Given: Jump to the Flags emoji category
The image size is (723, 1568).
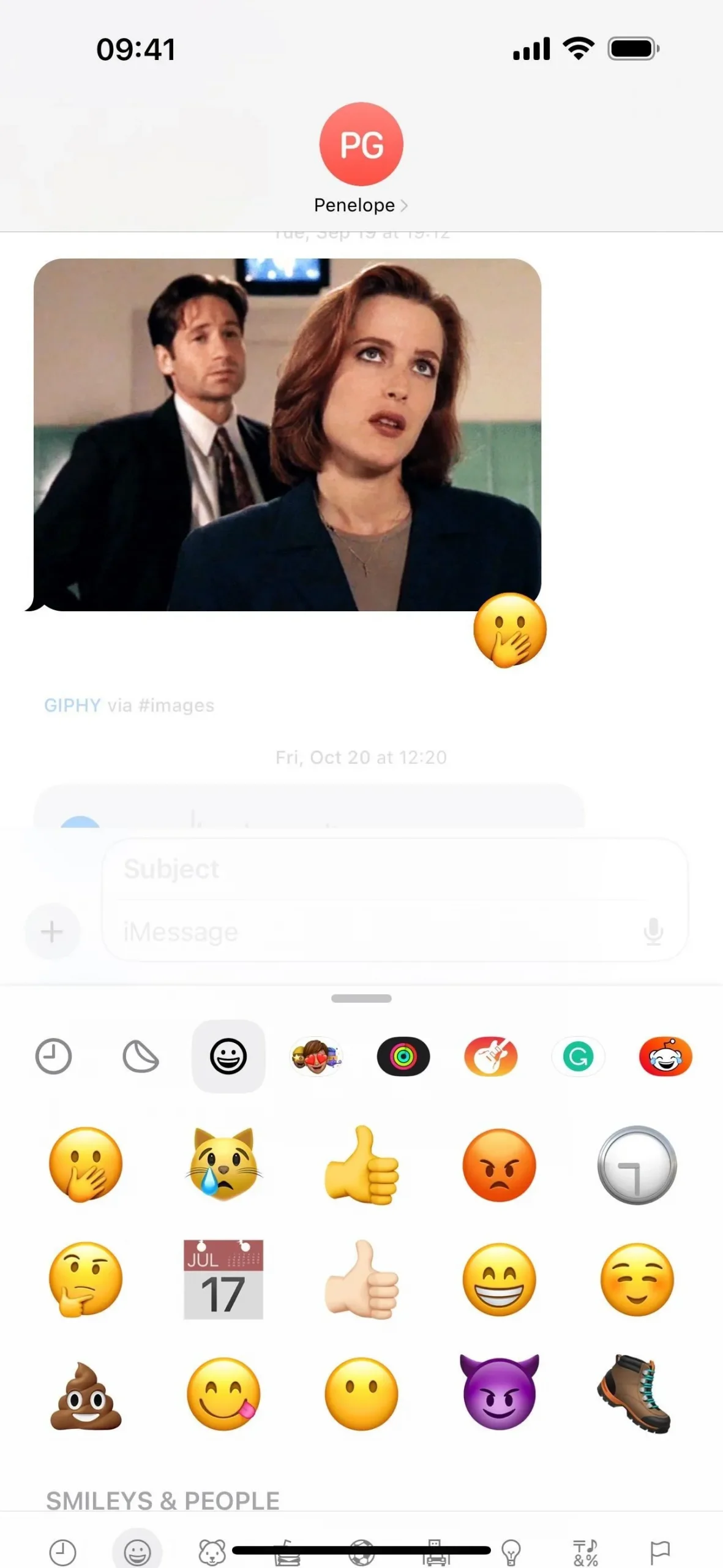Looking at the screenshot, I should pos(659,1553).
